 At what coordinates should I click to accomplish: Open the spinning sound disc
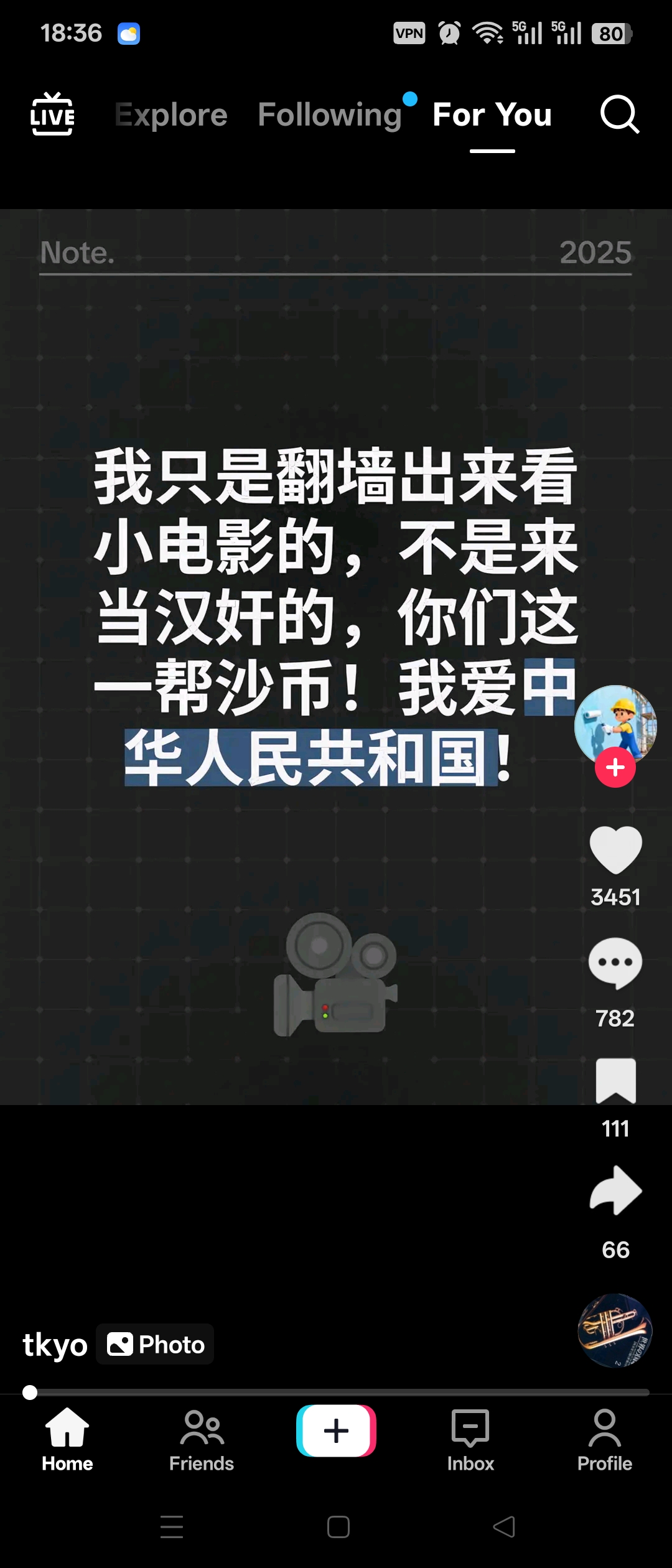(615, 1330)
